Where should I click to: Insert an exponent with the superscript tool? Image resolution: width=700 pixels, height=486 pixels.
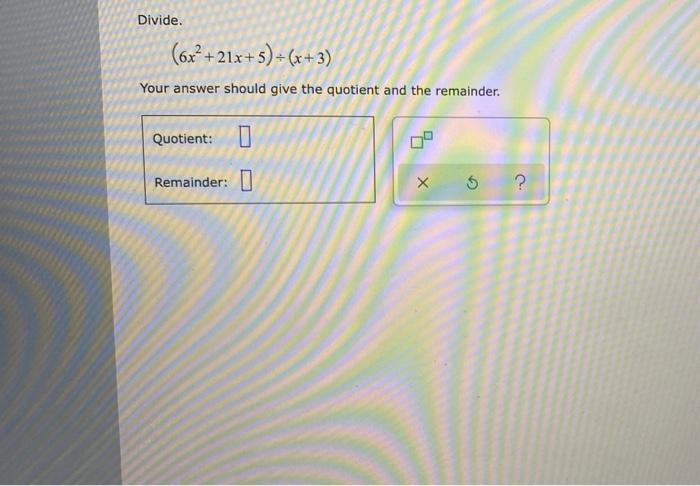click(x=423, y=142)
